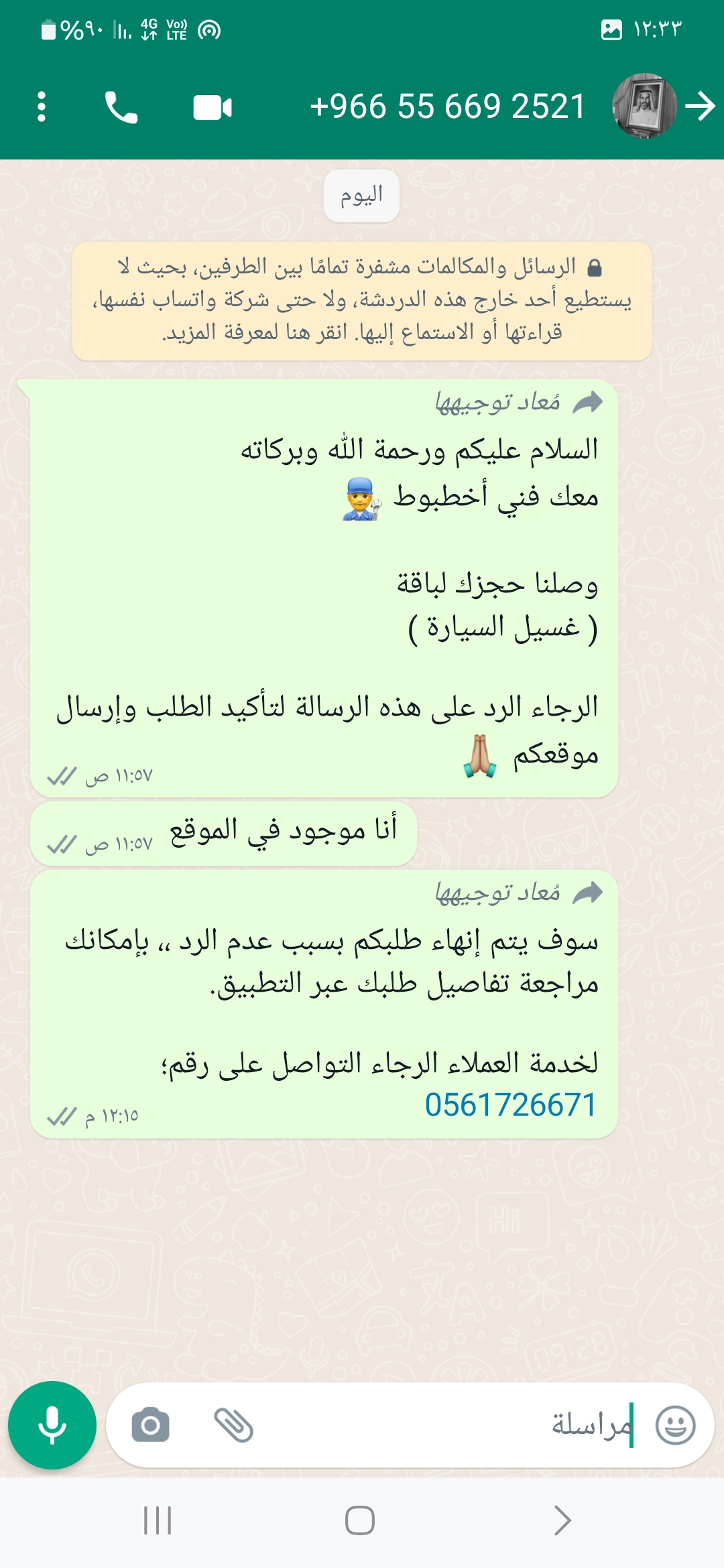The image size is (724, 1568).
Task: Open the contact's profile picture
Action: coord(644,106)
